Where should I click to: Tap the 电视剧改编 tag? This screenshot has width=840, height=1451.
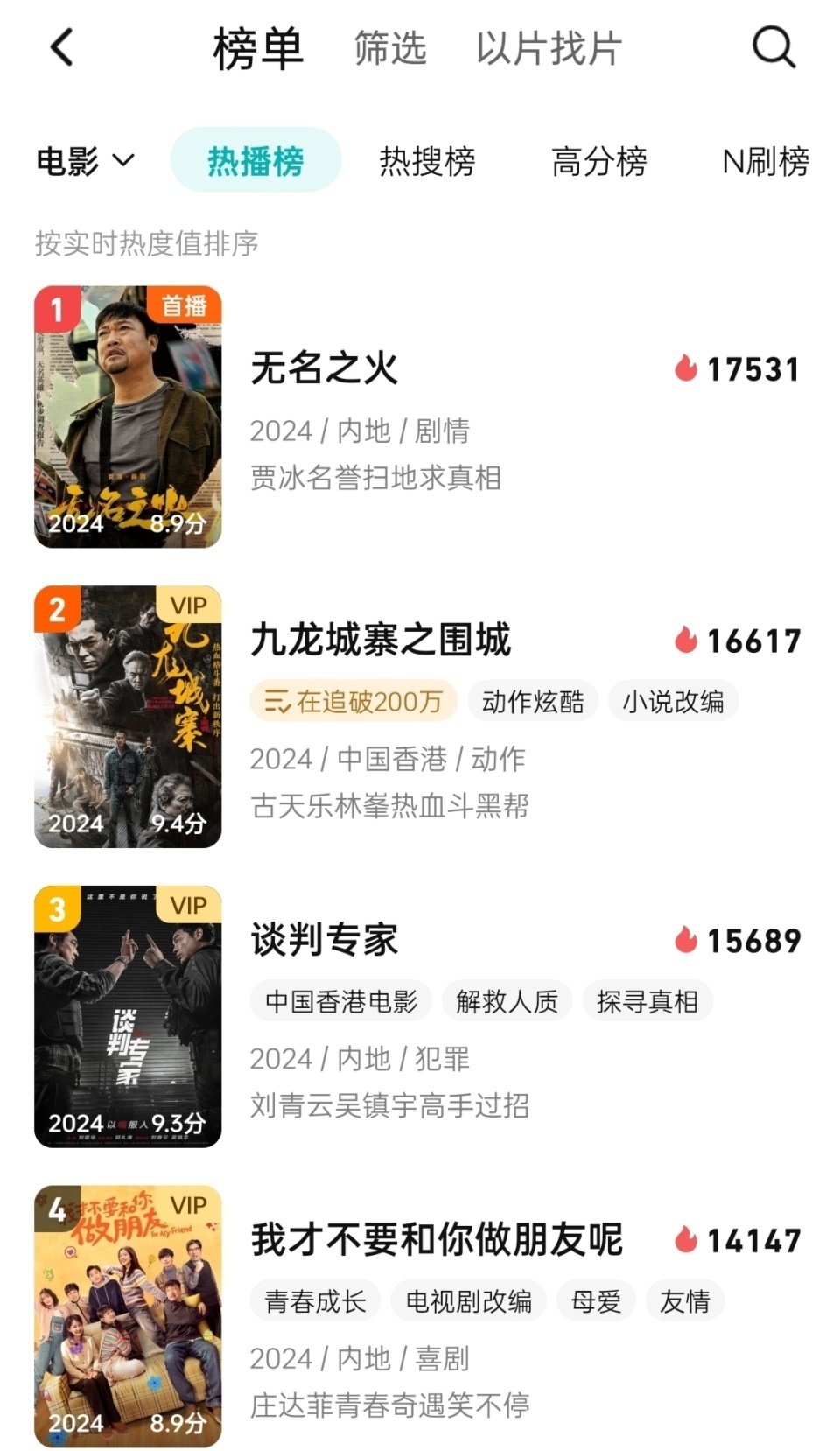(468, 1301)
